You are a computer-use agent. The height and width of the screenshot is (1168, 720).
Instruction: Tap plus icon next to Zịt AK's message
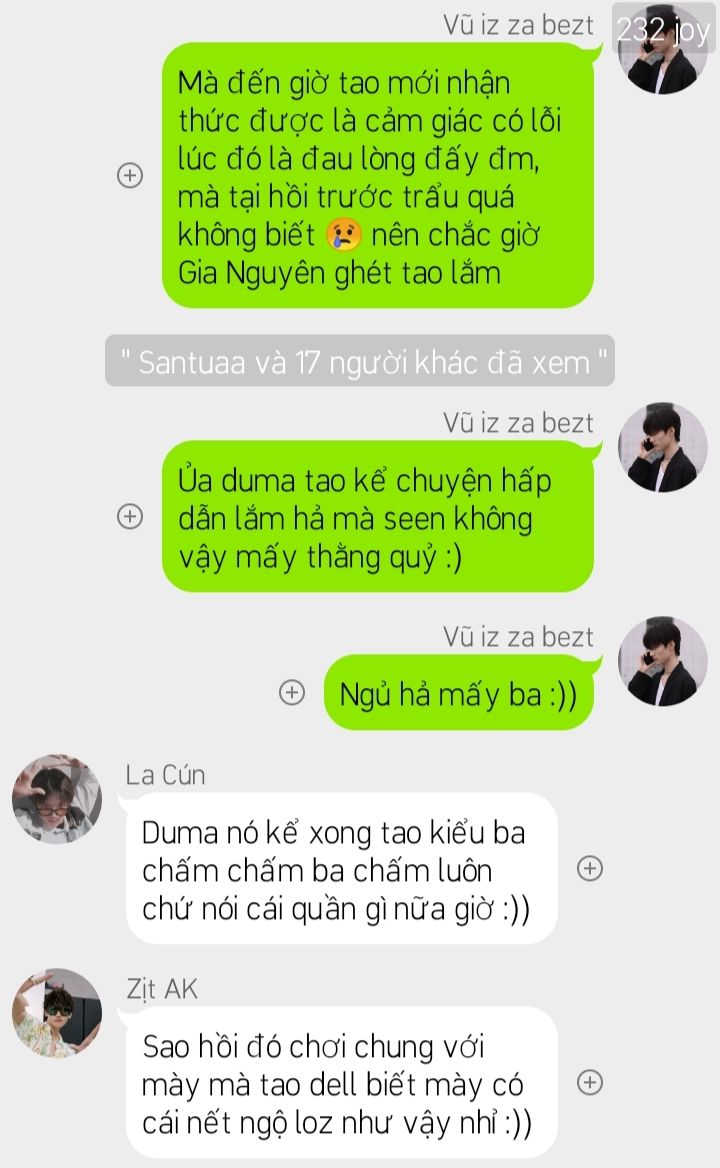(590, 1082)
